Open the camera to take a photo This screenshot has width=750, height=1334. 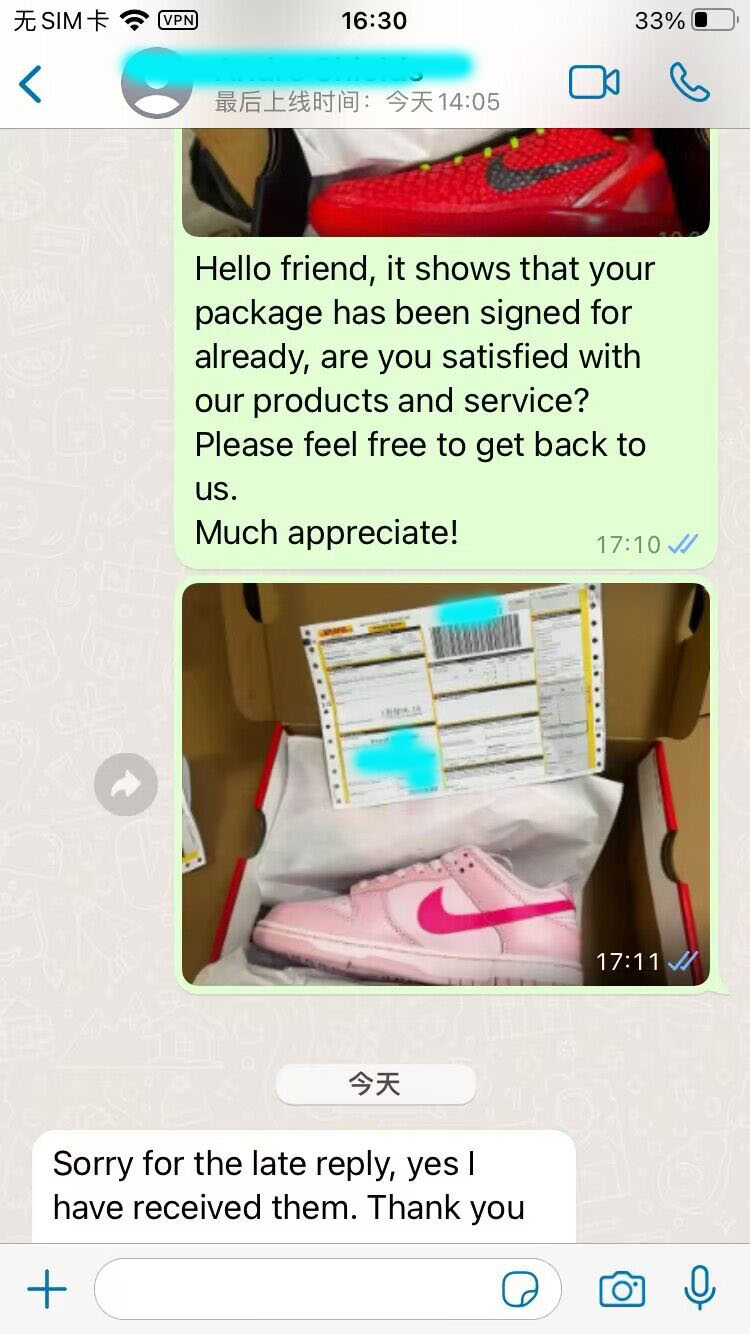pyautogui.click(x=621, y=1290)
